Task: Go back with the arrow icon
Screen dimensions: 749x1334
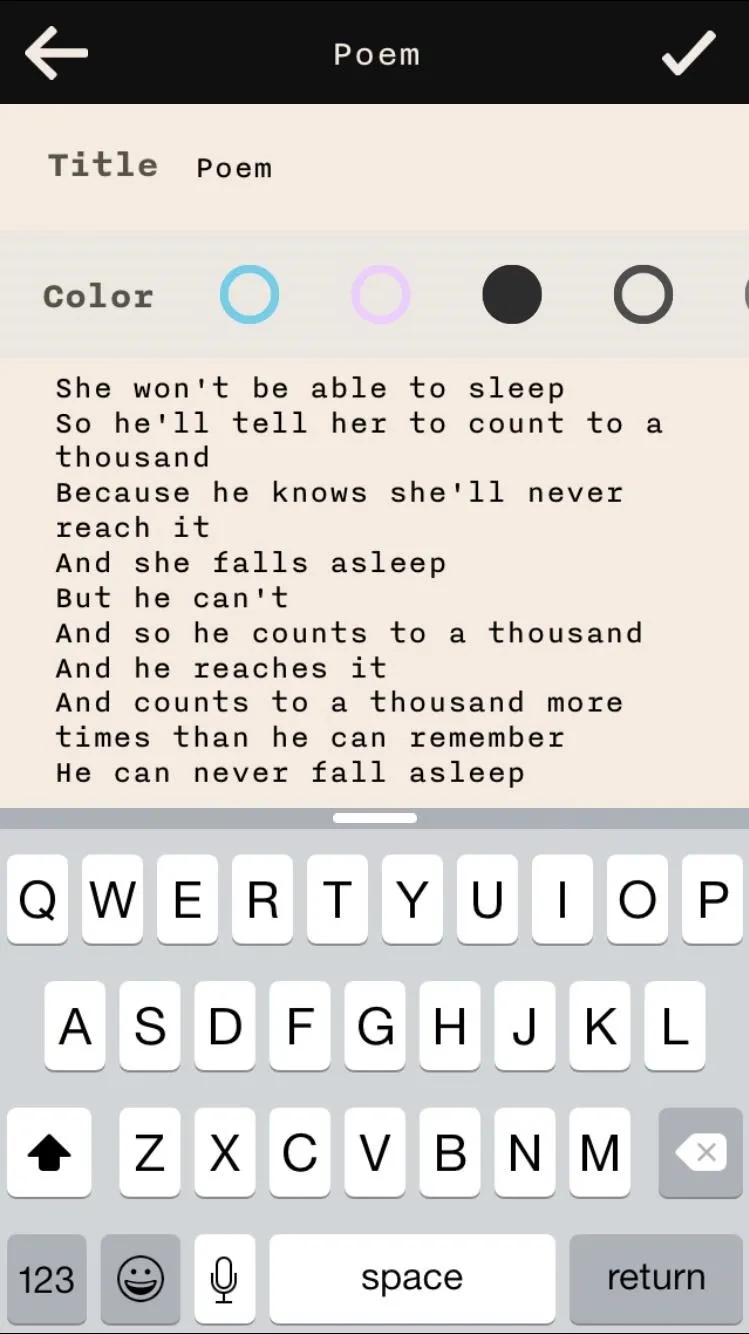Action: [x=56, y=52]
